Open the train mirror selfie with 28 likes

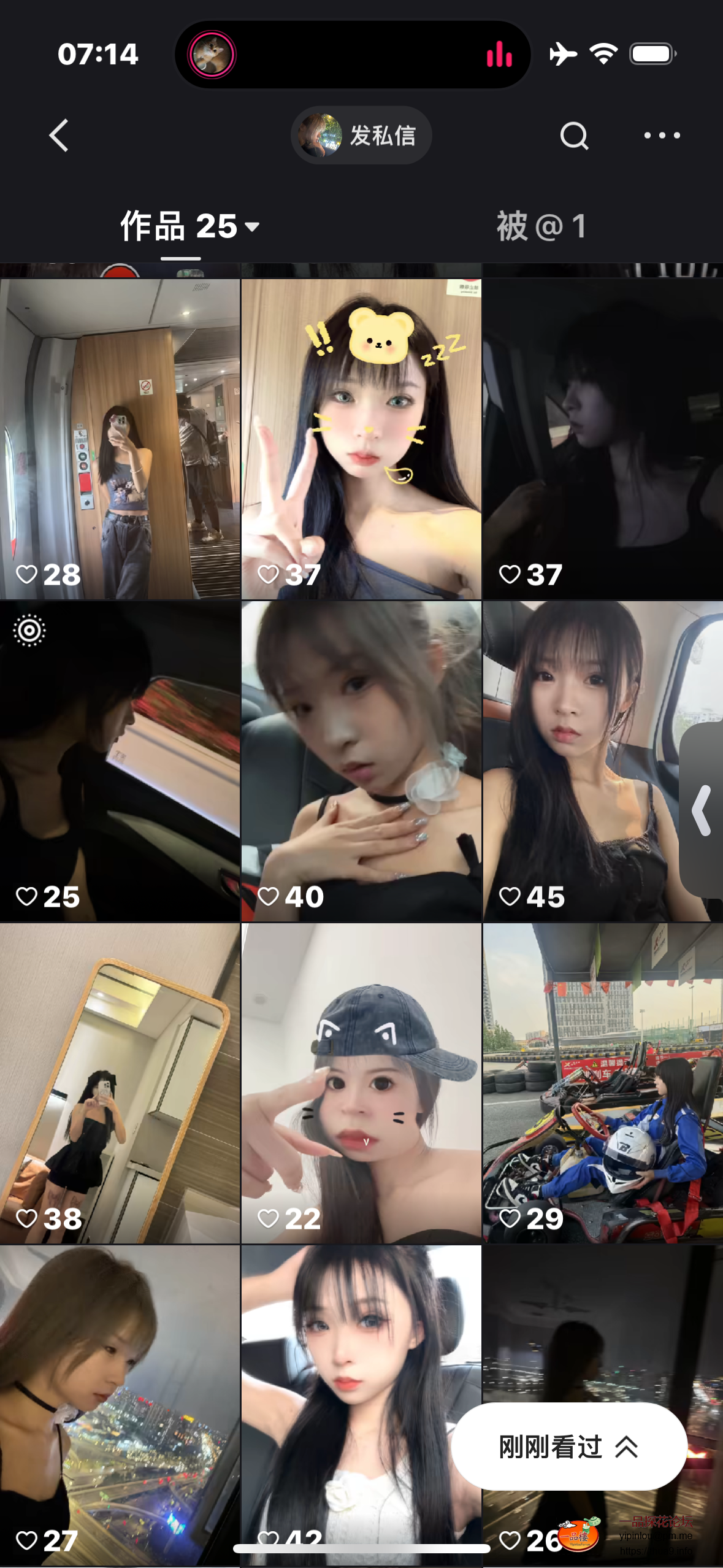120,439
